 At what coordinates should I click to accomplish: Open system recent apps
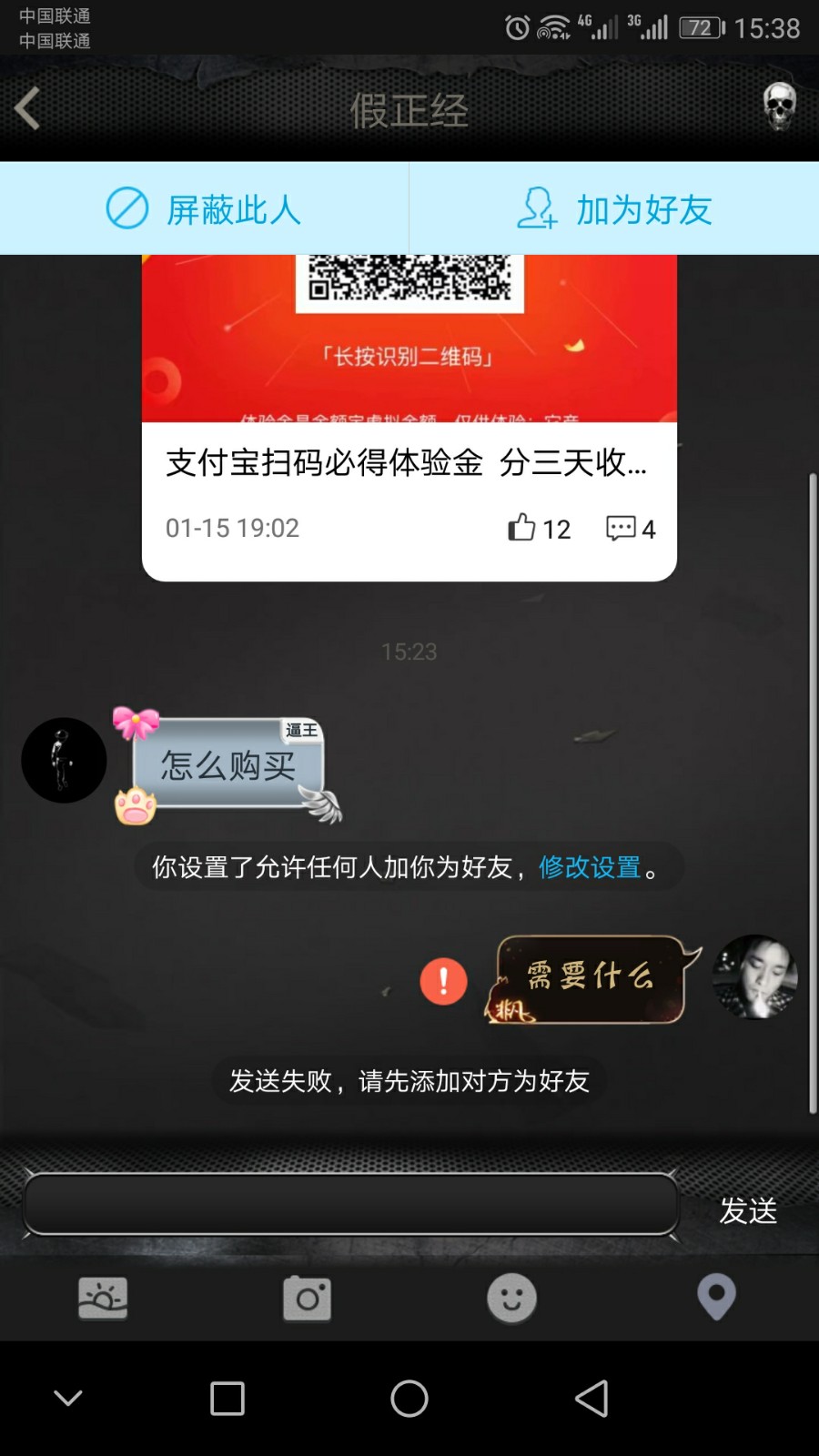(x=227, y=1399)
